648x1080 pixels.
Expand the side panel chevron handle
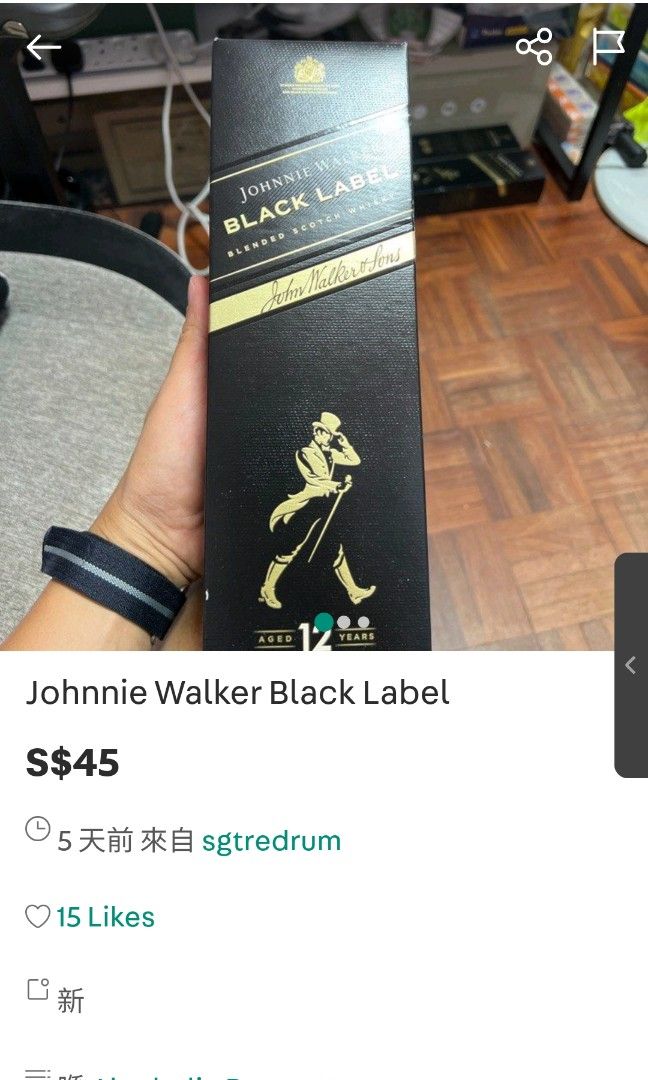[631, 665]
